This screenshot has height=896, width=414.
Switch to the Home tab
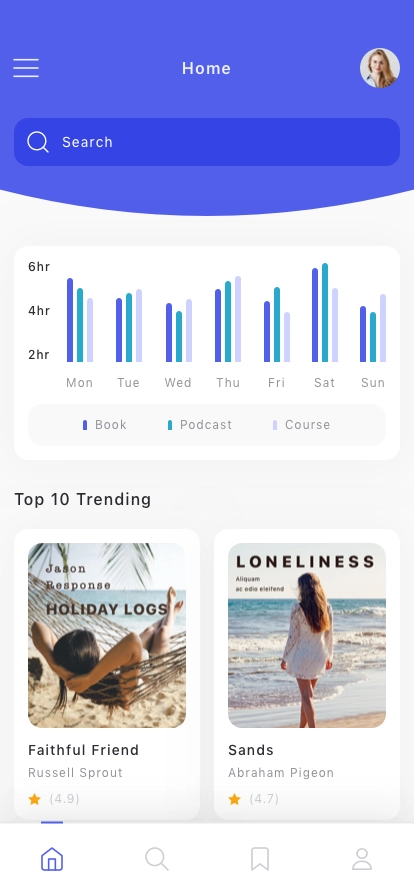52,859
